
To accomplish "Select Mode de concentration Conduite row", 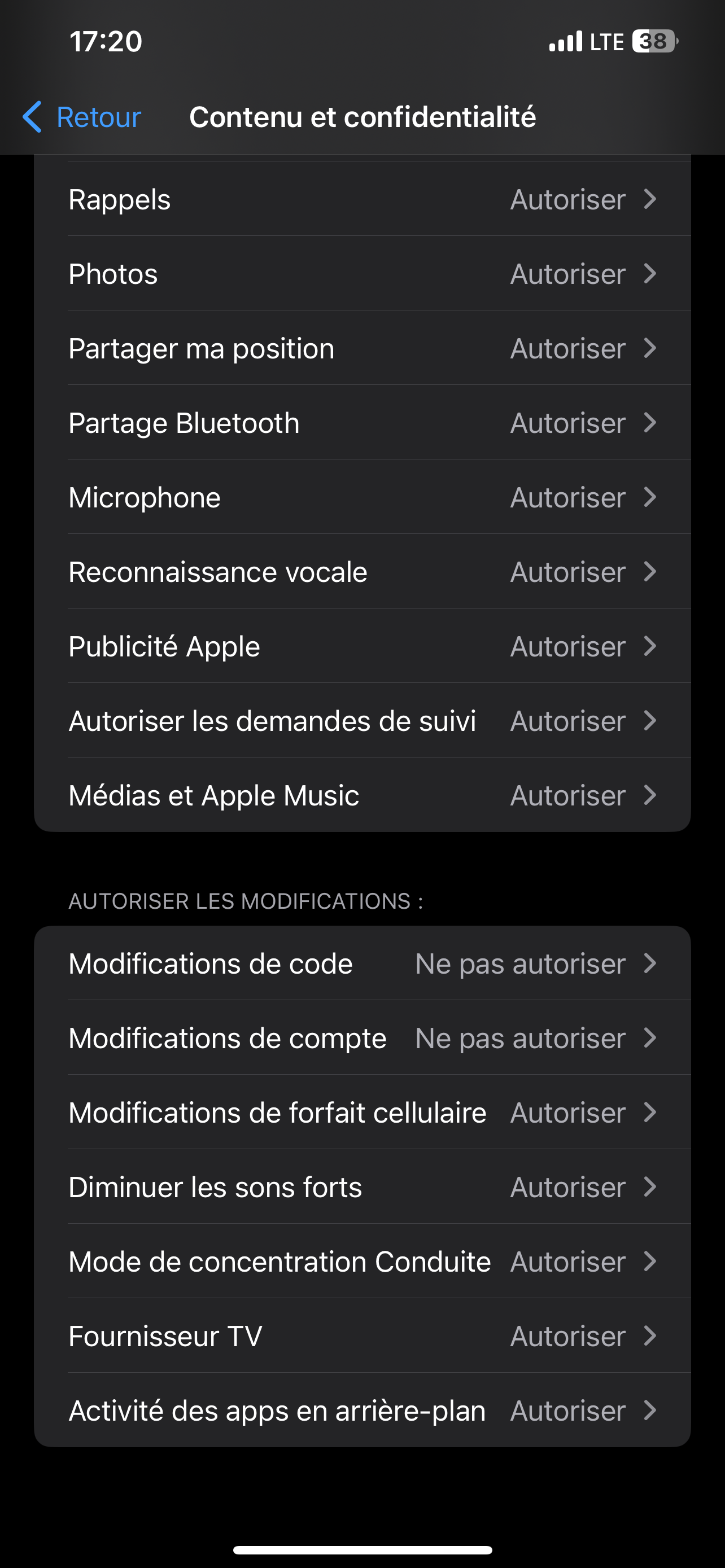I will (x=362, y=1262).
